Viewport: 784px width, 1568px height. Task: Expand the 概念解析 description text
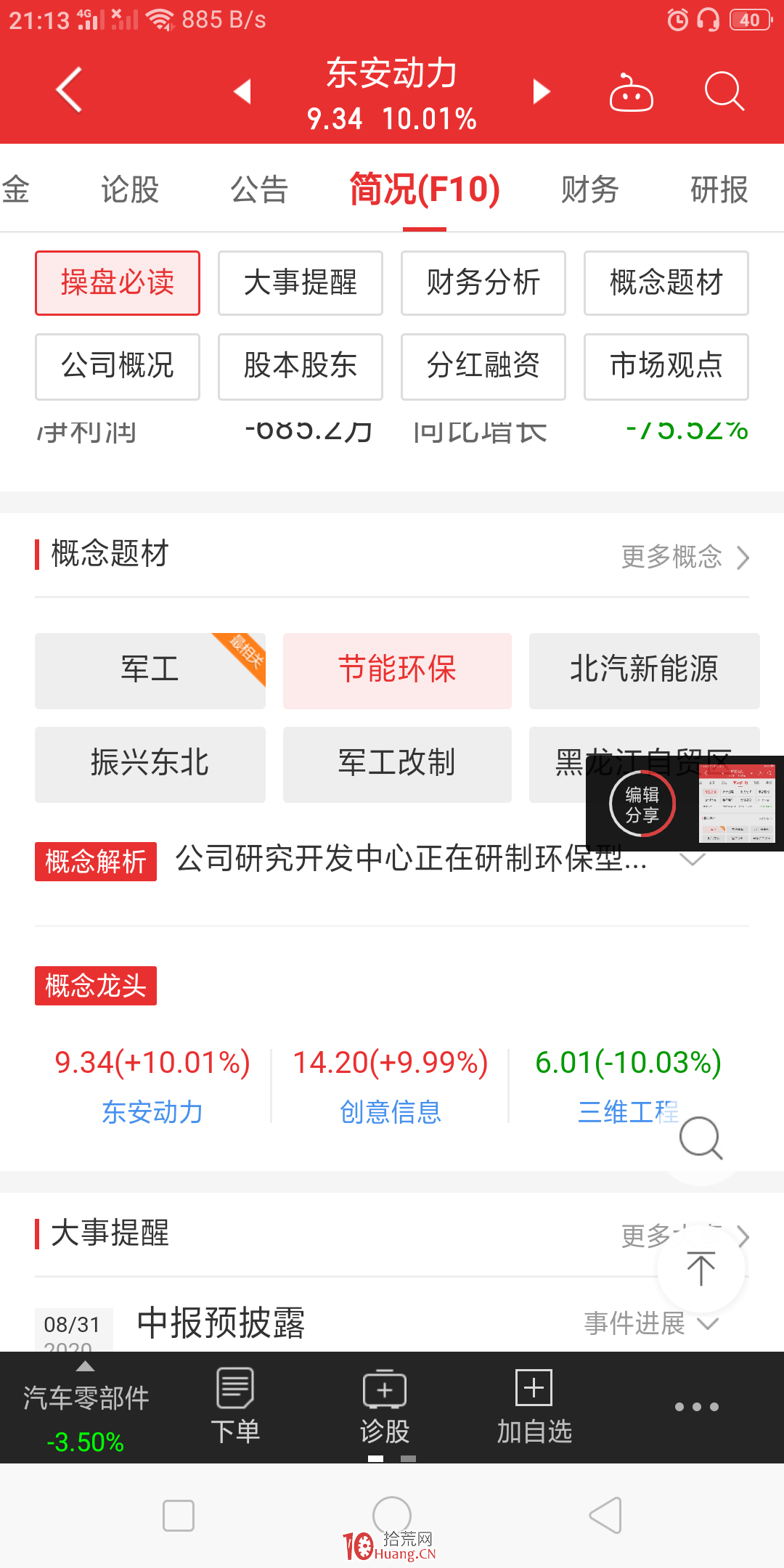tap(692, 860)
